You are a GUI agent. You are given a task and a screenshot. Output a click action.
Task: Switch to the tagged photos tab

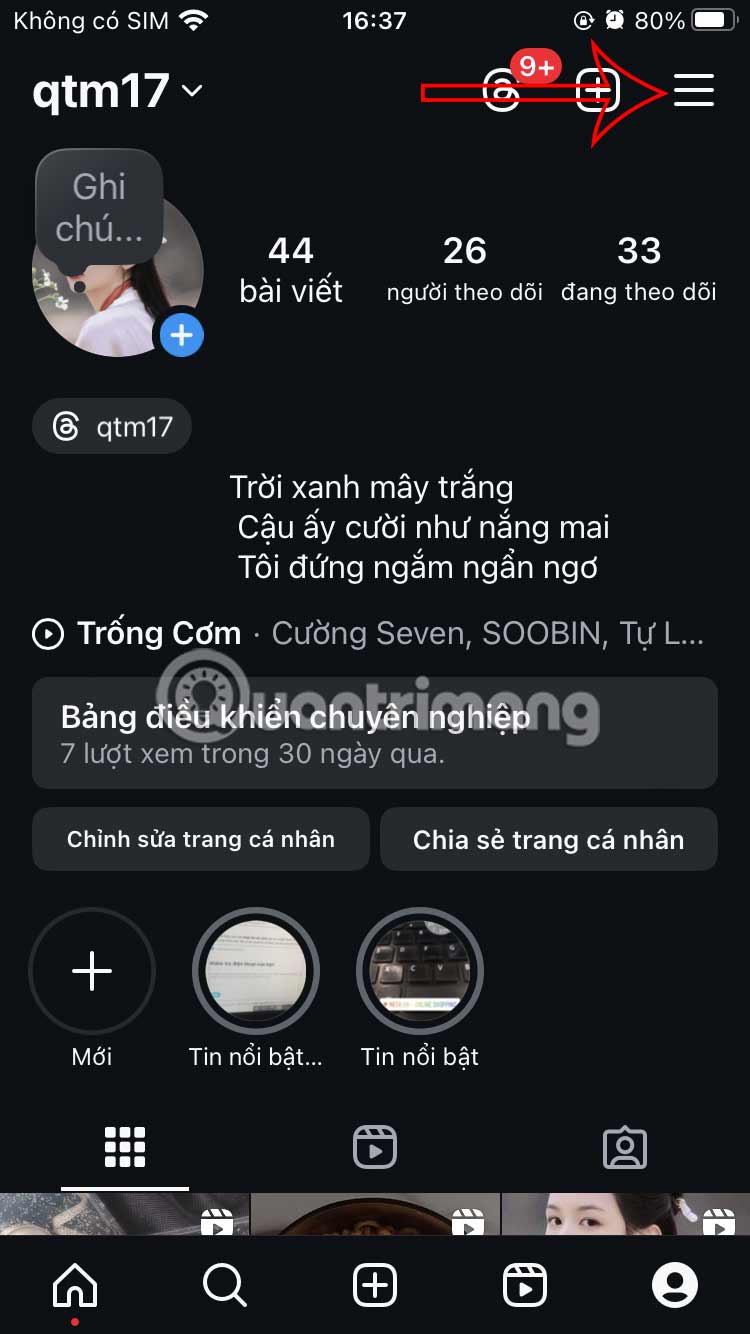(x=625, y=1148)
